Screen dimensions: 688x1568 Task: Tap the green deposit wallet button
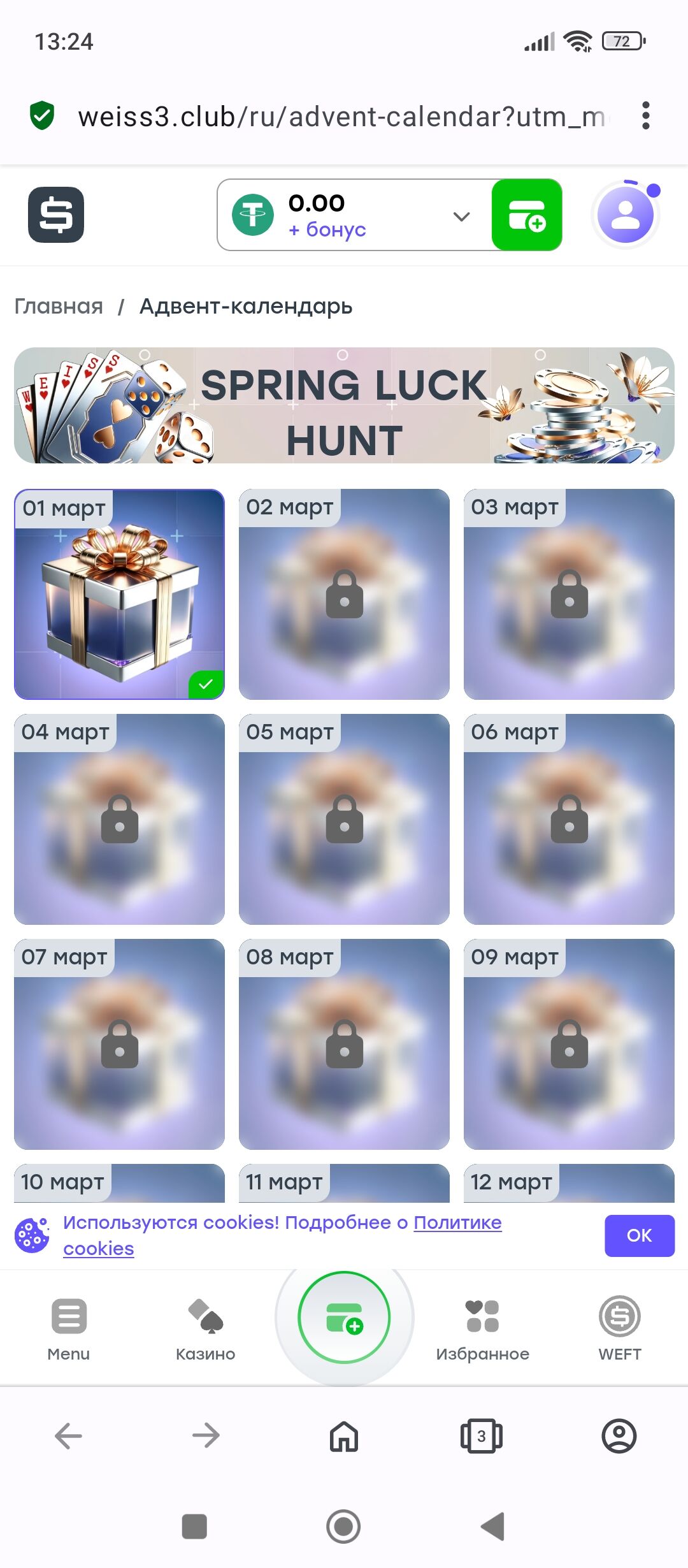click(x=526, y=215)
